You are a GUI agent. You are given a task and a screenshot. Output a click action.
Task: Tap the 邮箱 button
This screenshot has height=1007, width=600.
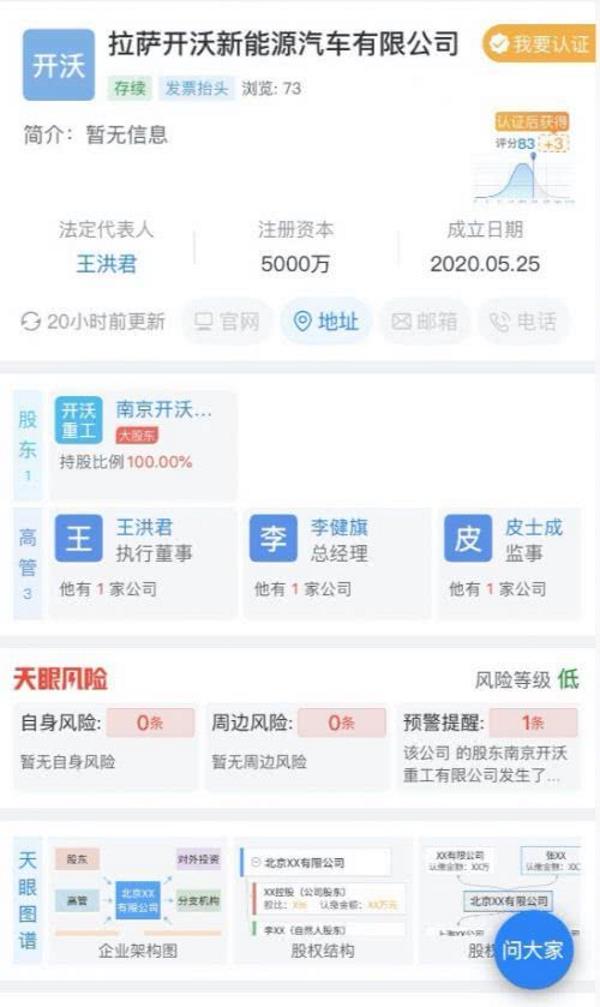(x=424, y=322)
